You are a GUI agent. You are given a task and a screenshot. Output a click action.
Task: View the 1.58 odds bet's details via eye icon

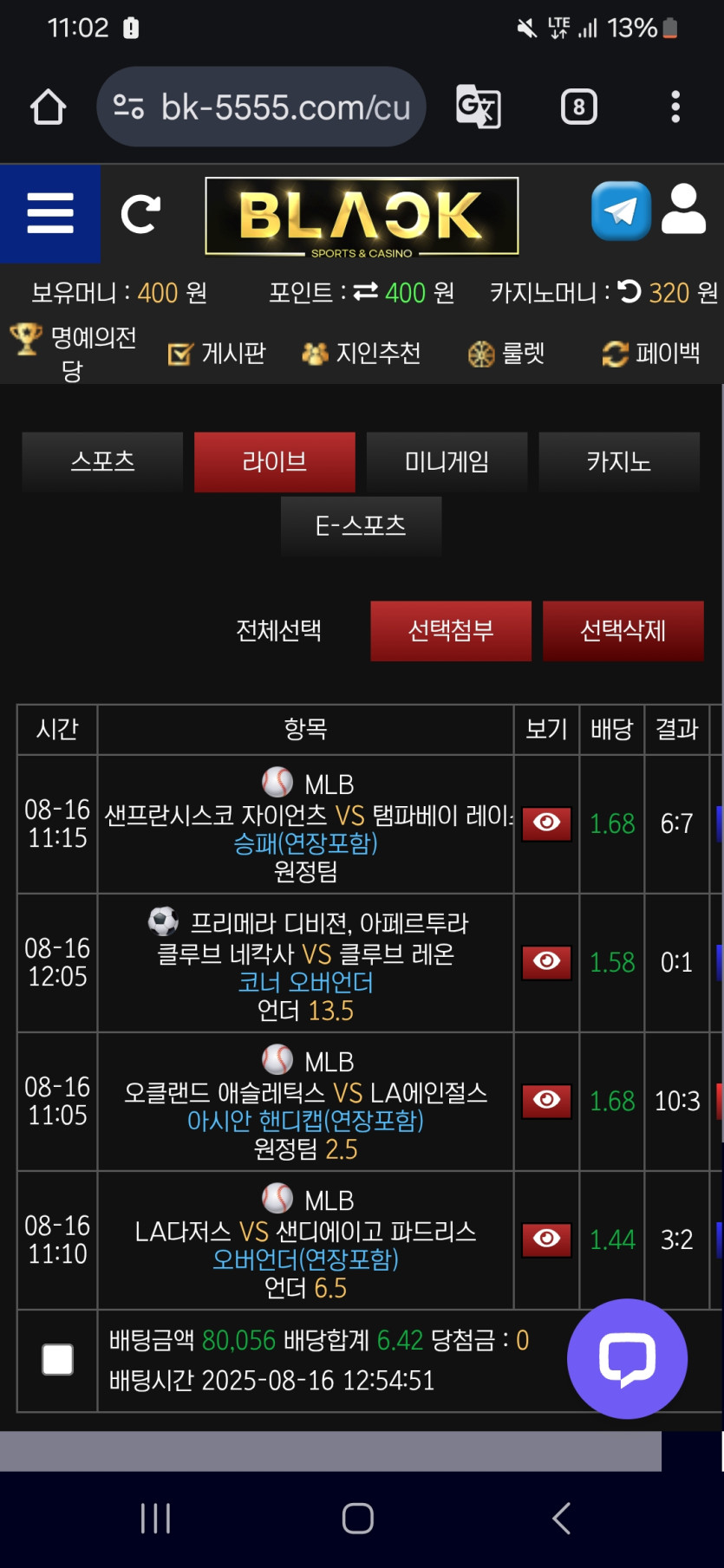pyautogui.click(x=546, y=961)
